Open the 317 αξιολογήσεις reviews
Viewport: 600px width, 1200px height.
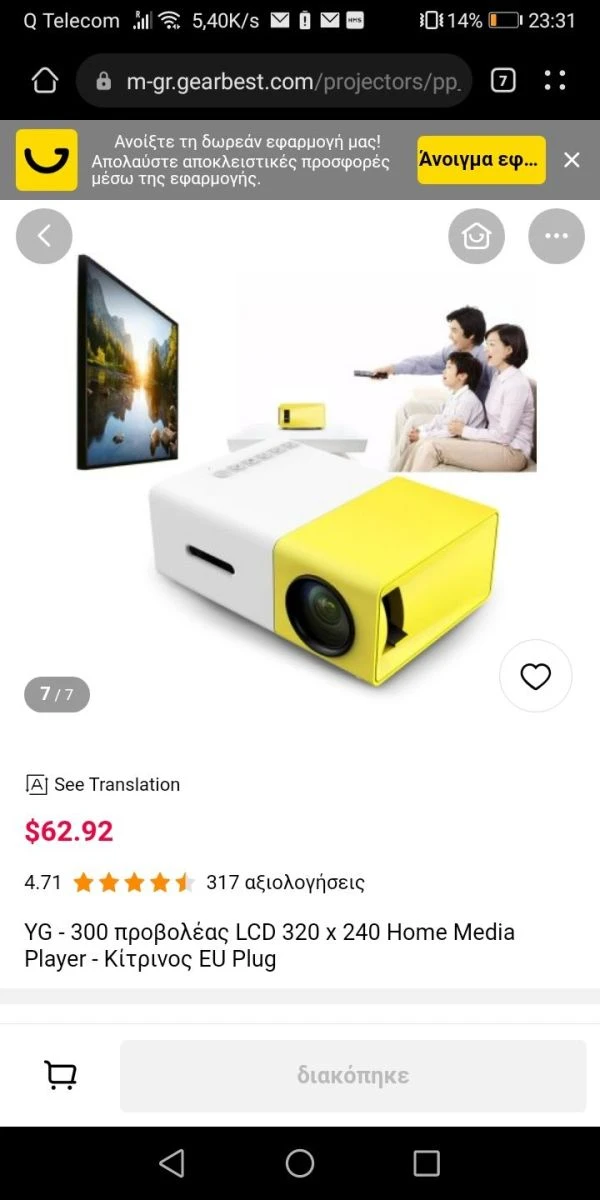coord(285,882)
